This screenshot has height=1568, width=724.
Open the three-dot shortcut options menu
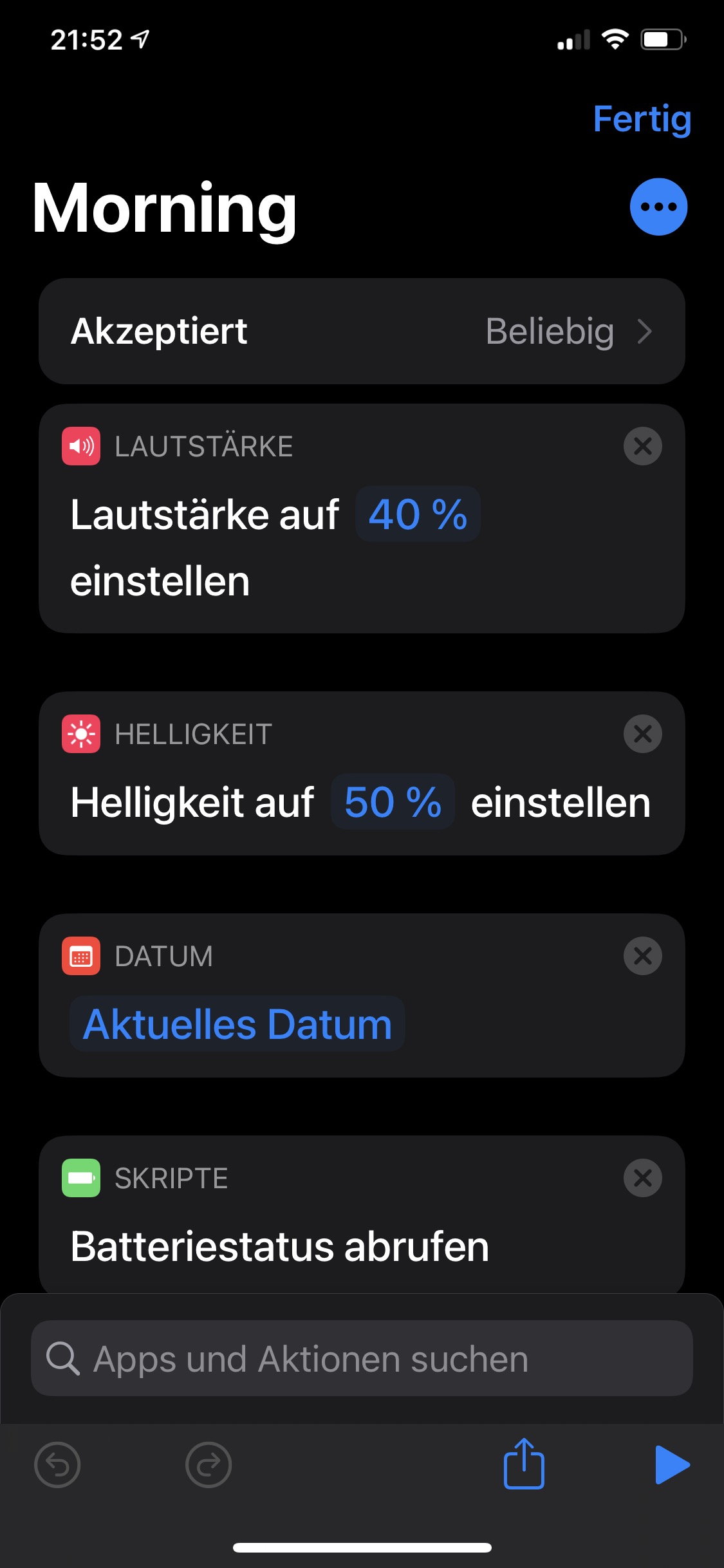click(x=658, y=207)
